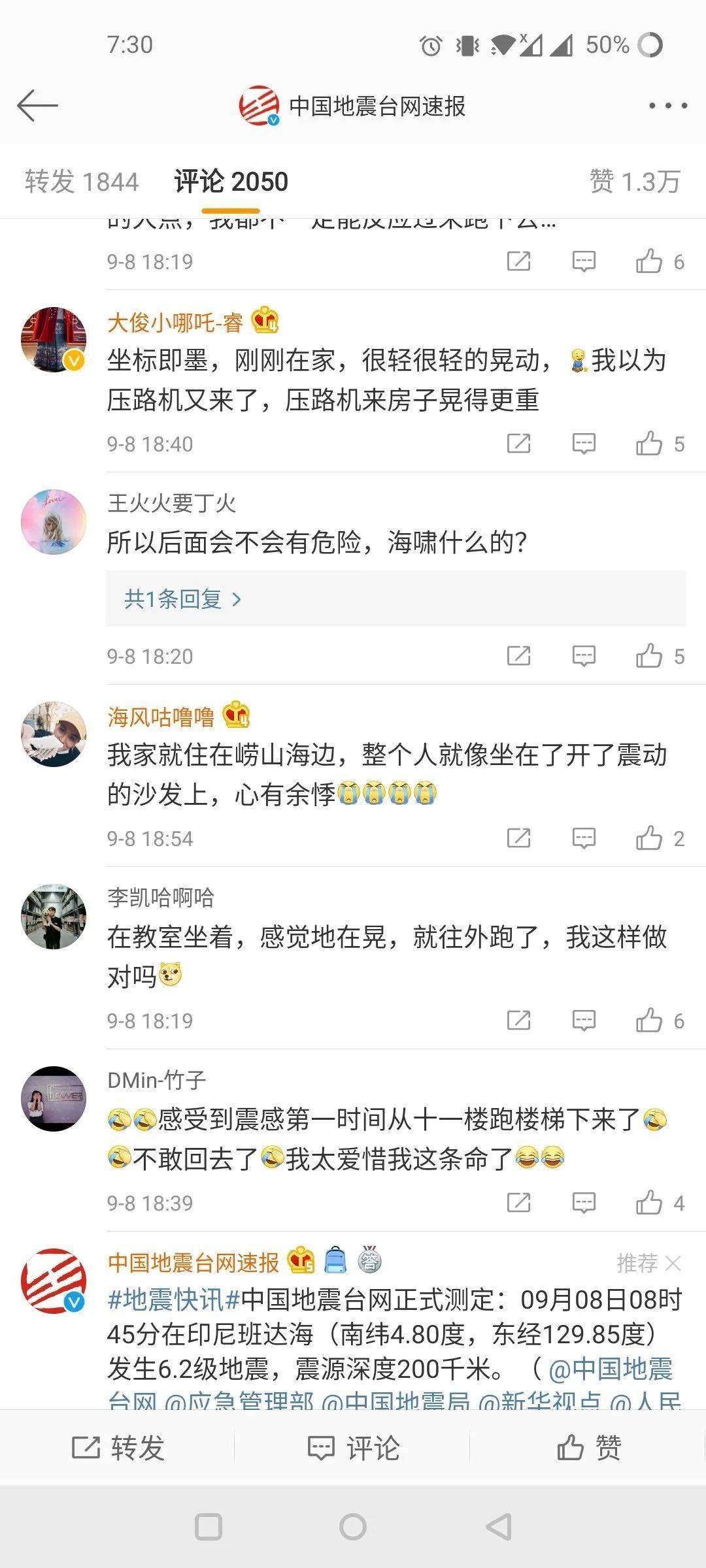Repost DMin-竹子's comment
Viewport: 706px width, 1568px height.
pos(518,1203)
